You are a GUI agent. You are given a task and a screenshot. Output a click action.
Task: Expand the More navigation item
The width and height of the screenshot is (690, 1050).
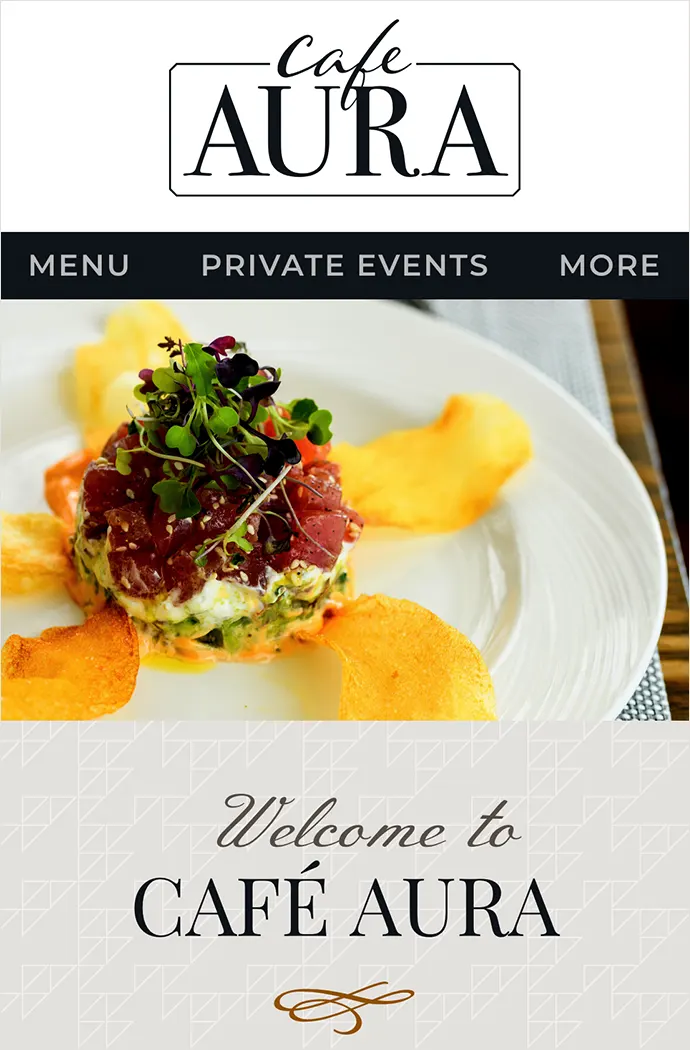point(609,265)
